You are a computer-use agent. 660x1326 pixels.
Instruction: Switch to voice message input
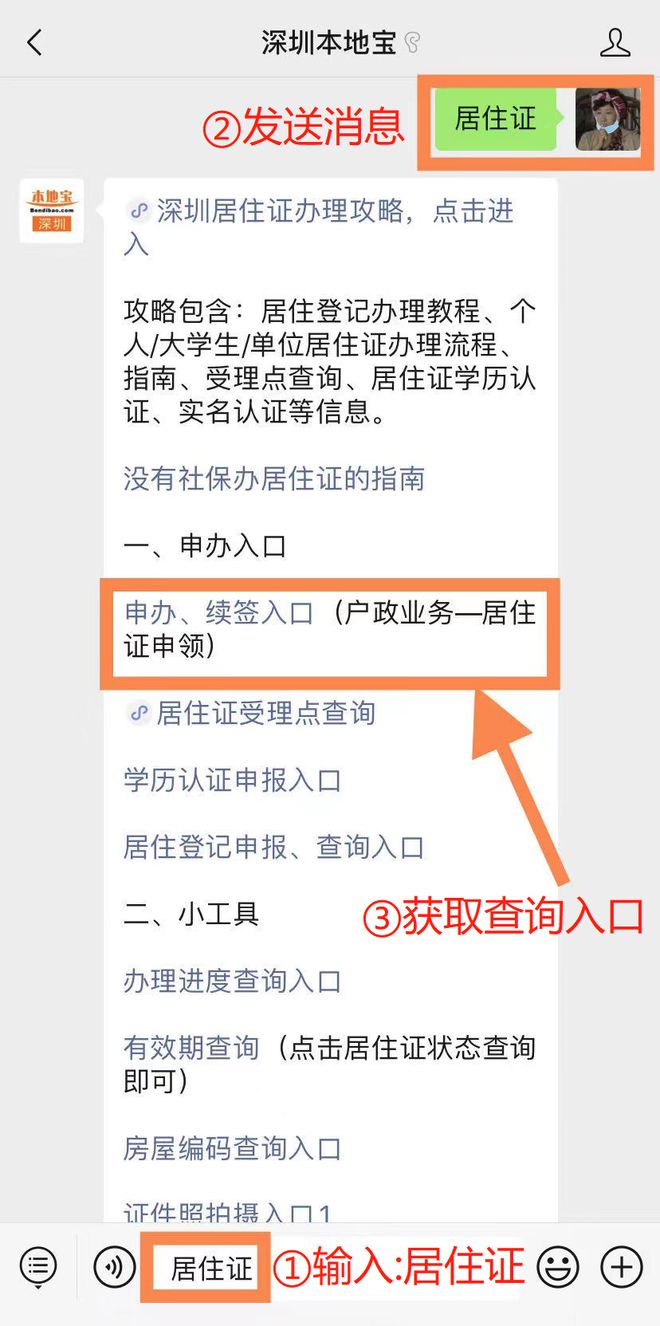click(x=114, y=1267)
